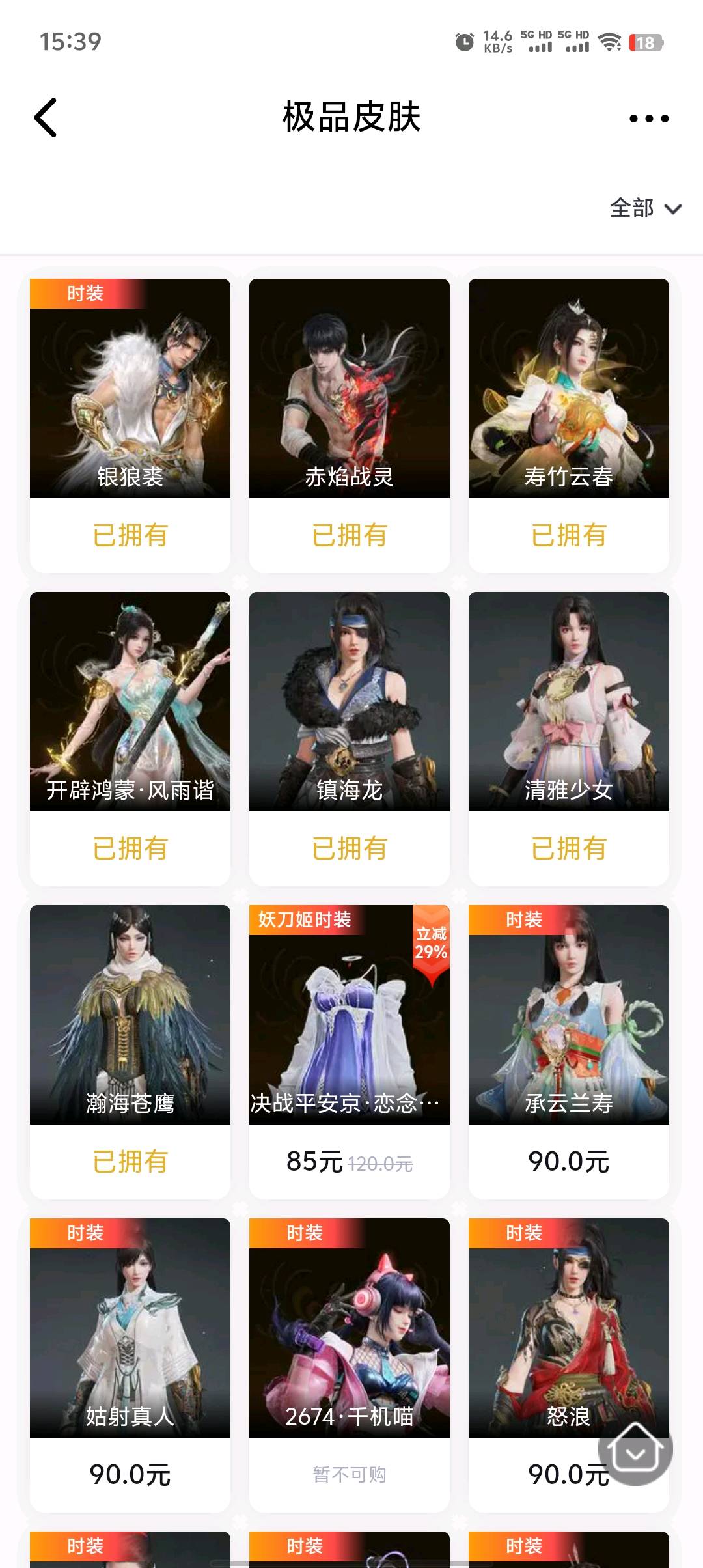Open the three-dot overflow menu
Screen dimensions: 703x1568
(x=648, y=119)
